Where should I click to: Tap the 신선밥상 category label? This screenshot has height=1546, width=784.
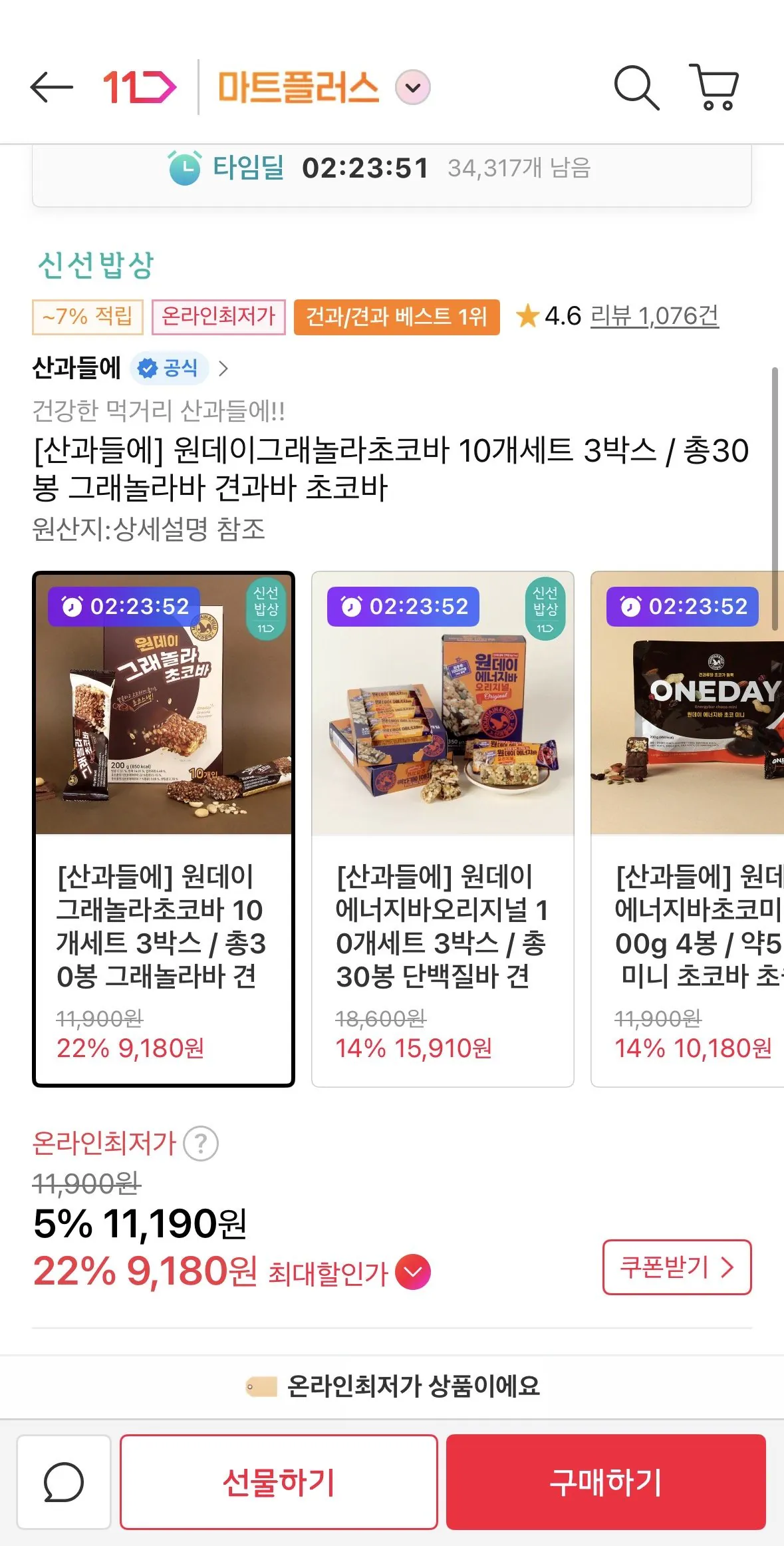tap(96, 265)
